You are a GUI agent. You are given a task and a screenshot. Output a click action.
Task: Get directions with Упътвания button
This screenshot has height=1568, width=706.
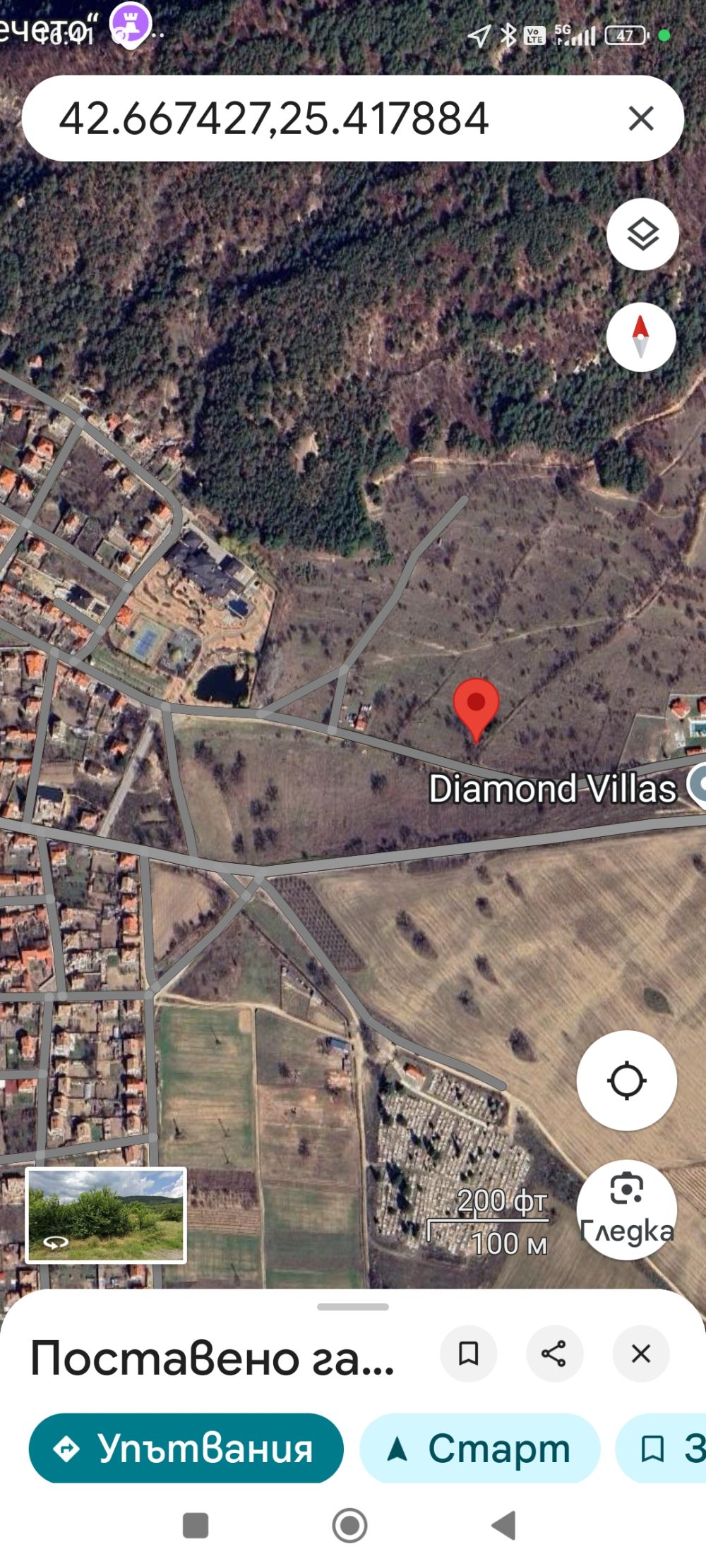coord(186,1449)
